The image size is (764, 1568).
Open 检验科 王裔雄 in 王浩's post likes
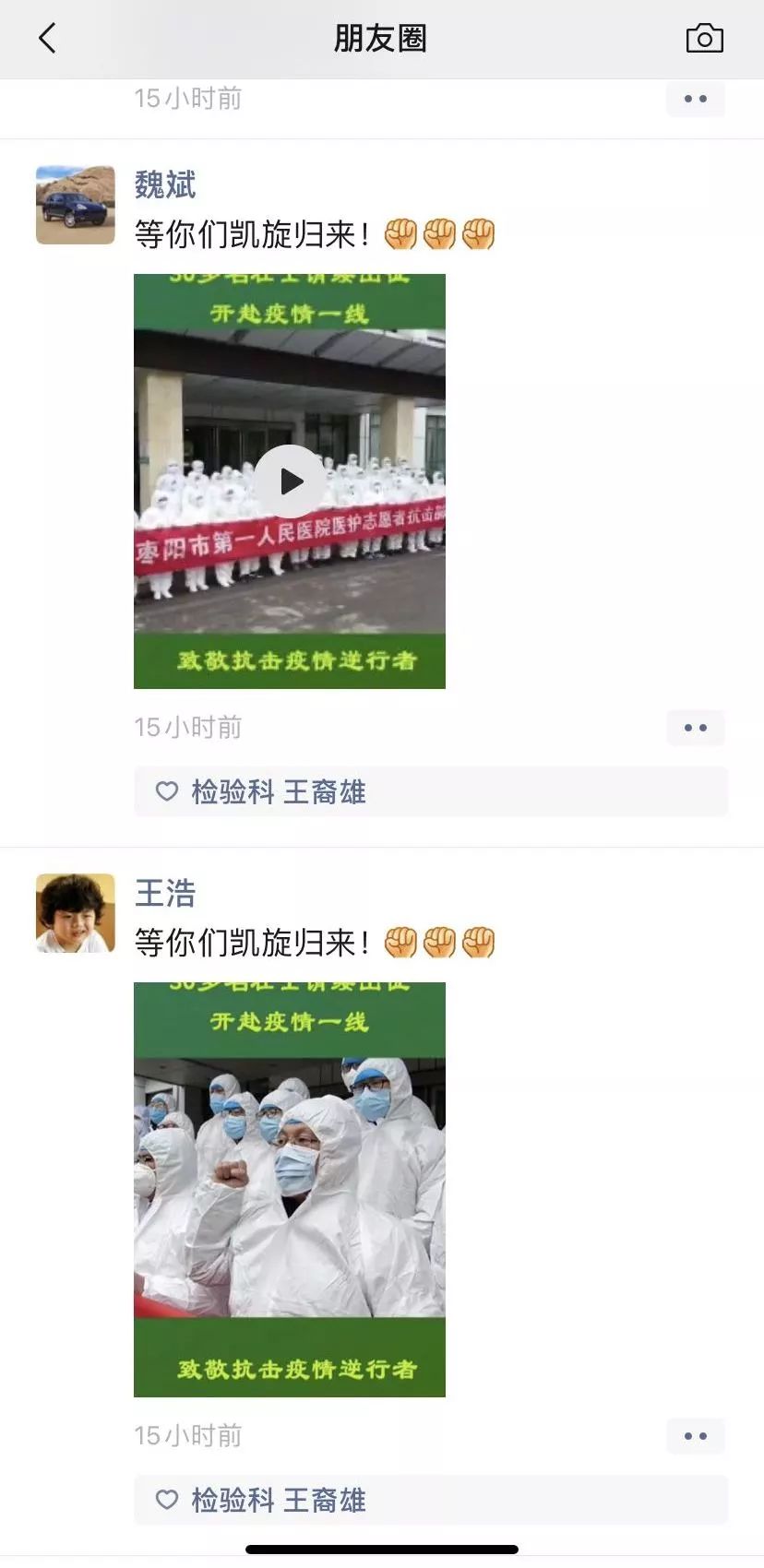point(278,1501)
